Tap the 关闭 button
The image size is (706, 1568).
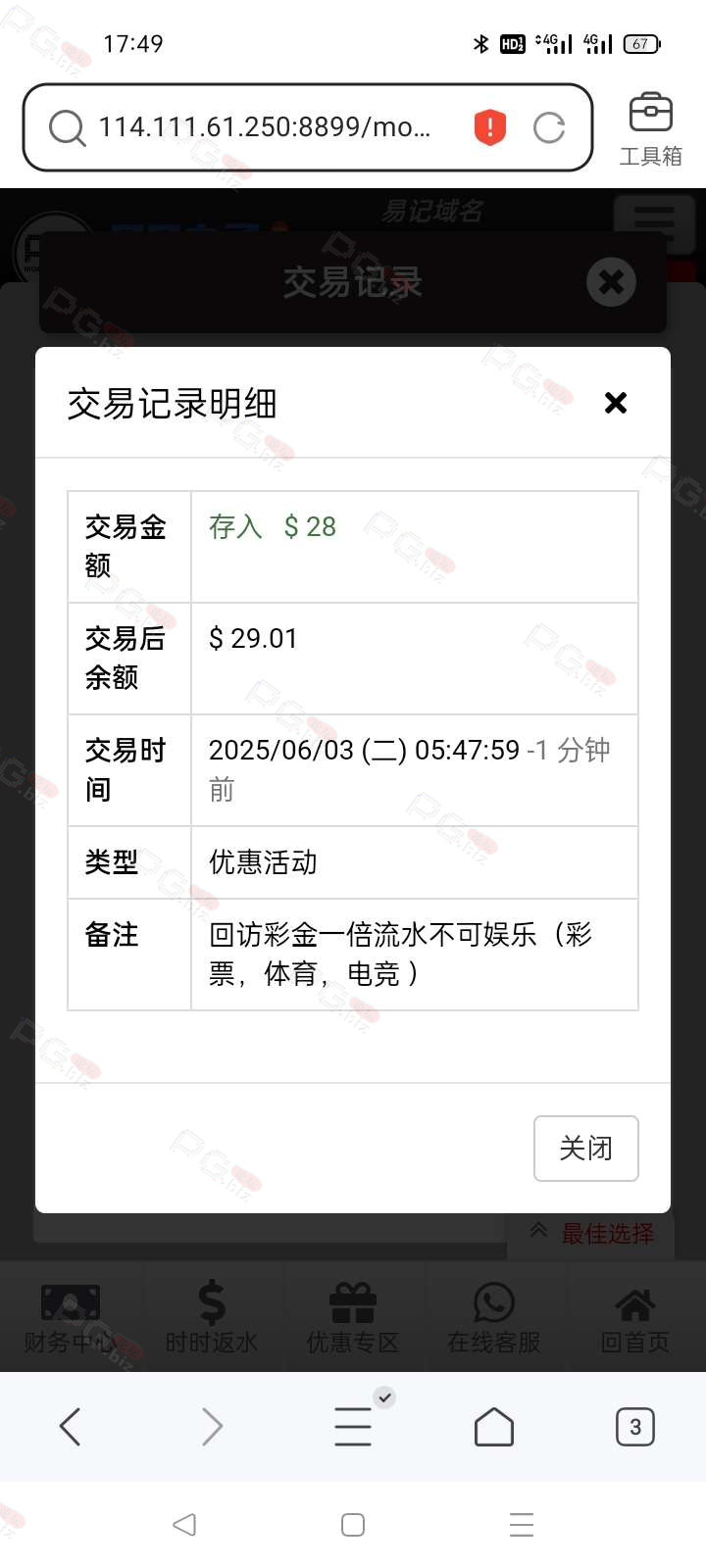pyautogui.click(x=586, y=1148)
